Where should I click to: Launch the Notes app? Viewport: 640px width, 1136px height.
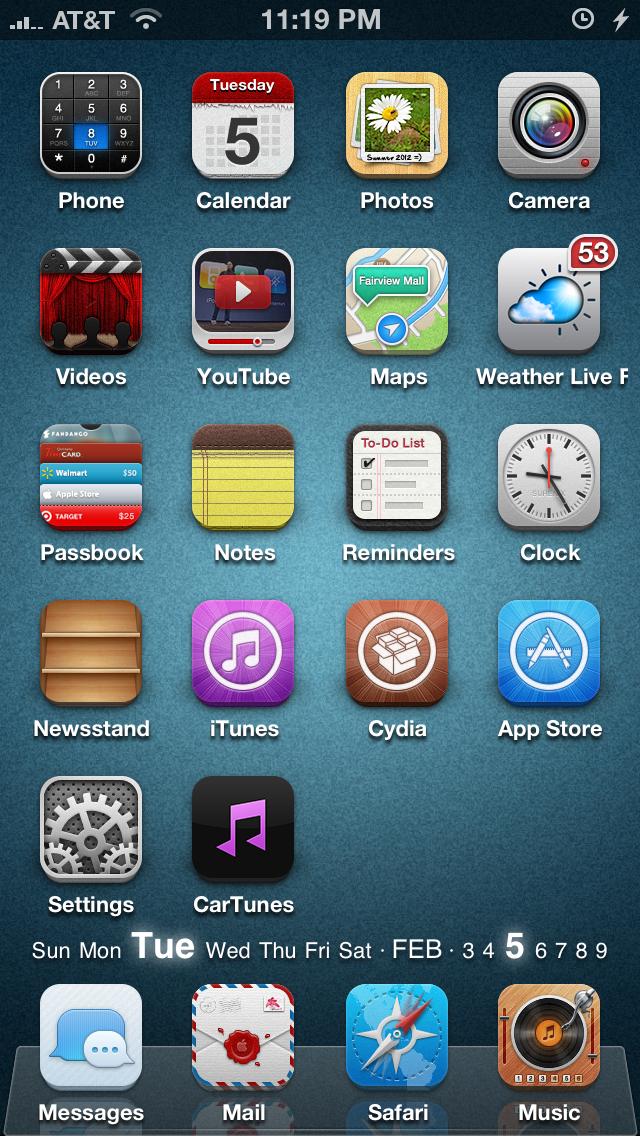(243, 476)
